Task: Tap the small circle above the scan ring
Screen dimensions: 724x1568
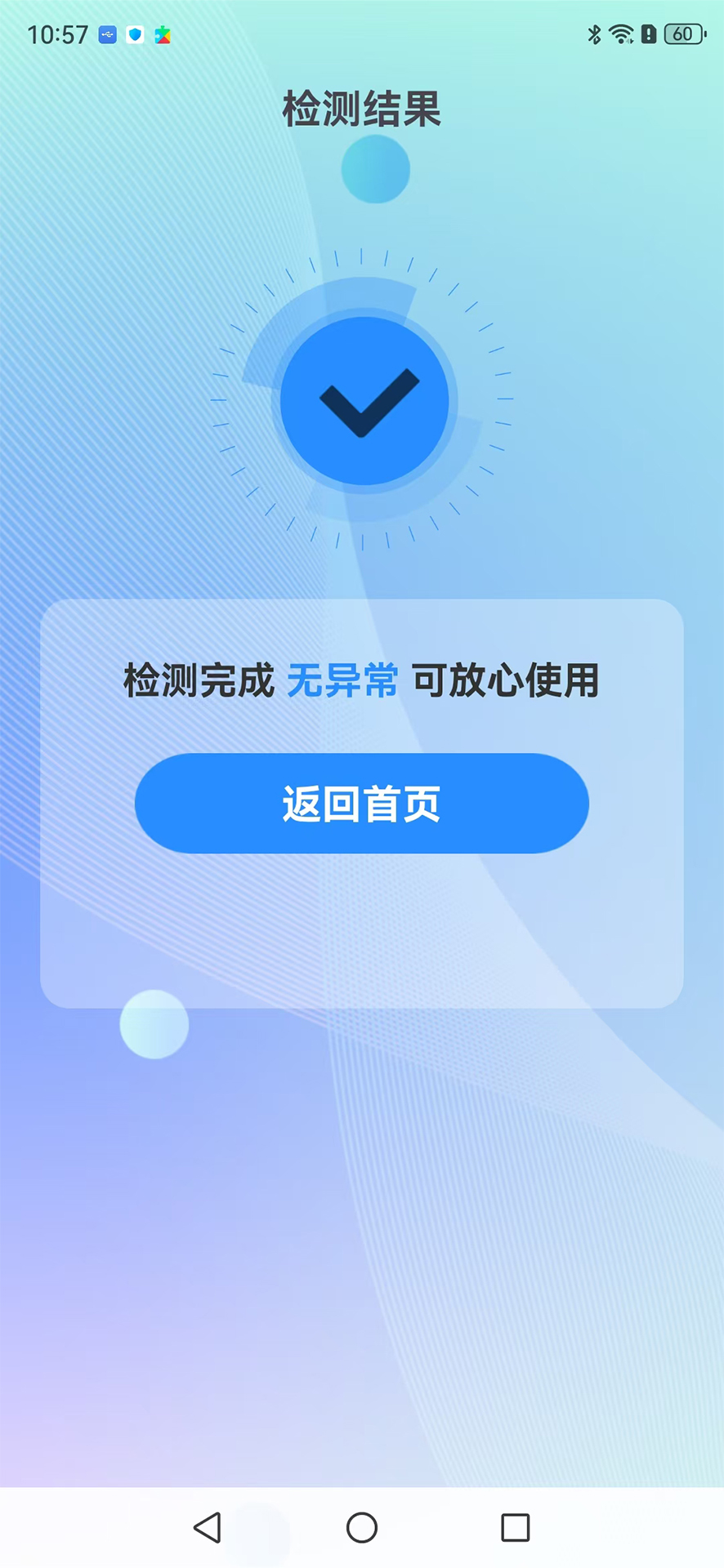Action: point(376,170)
